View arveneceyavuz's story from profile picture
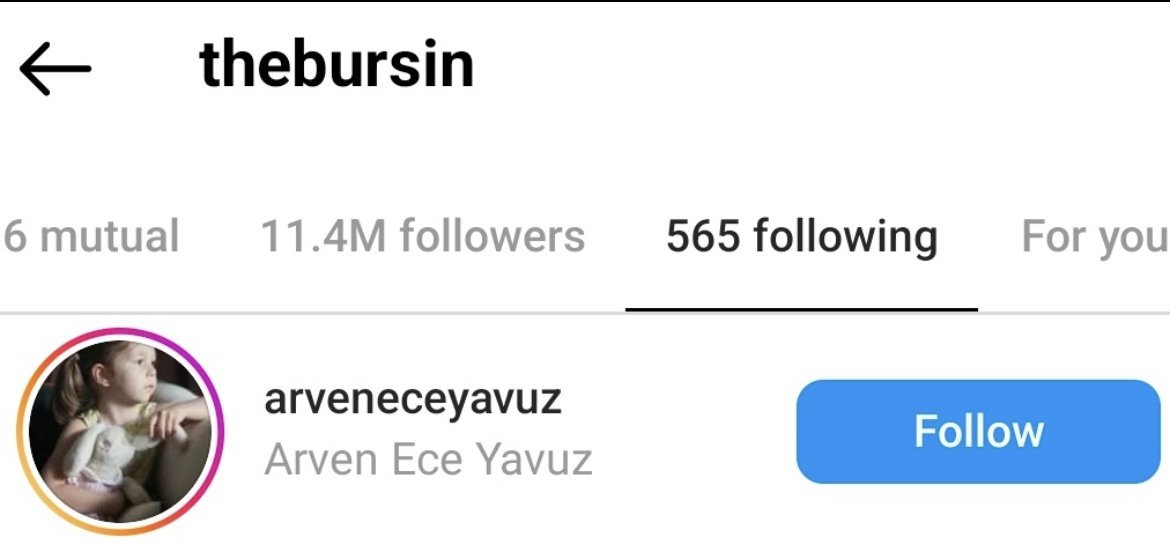 pos(121,431)
